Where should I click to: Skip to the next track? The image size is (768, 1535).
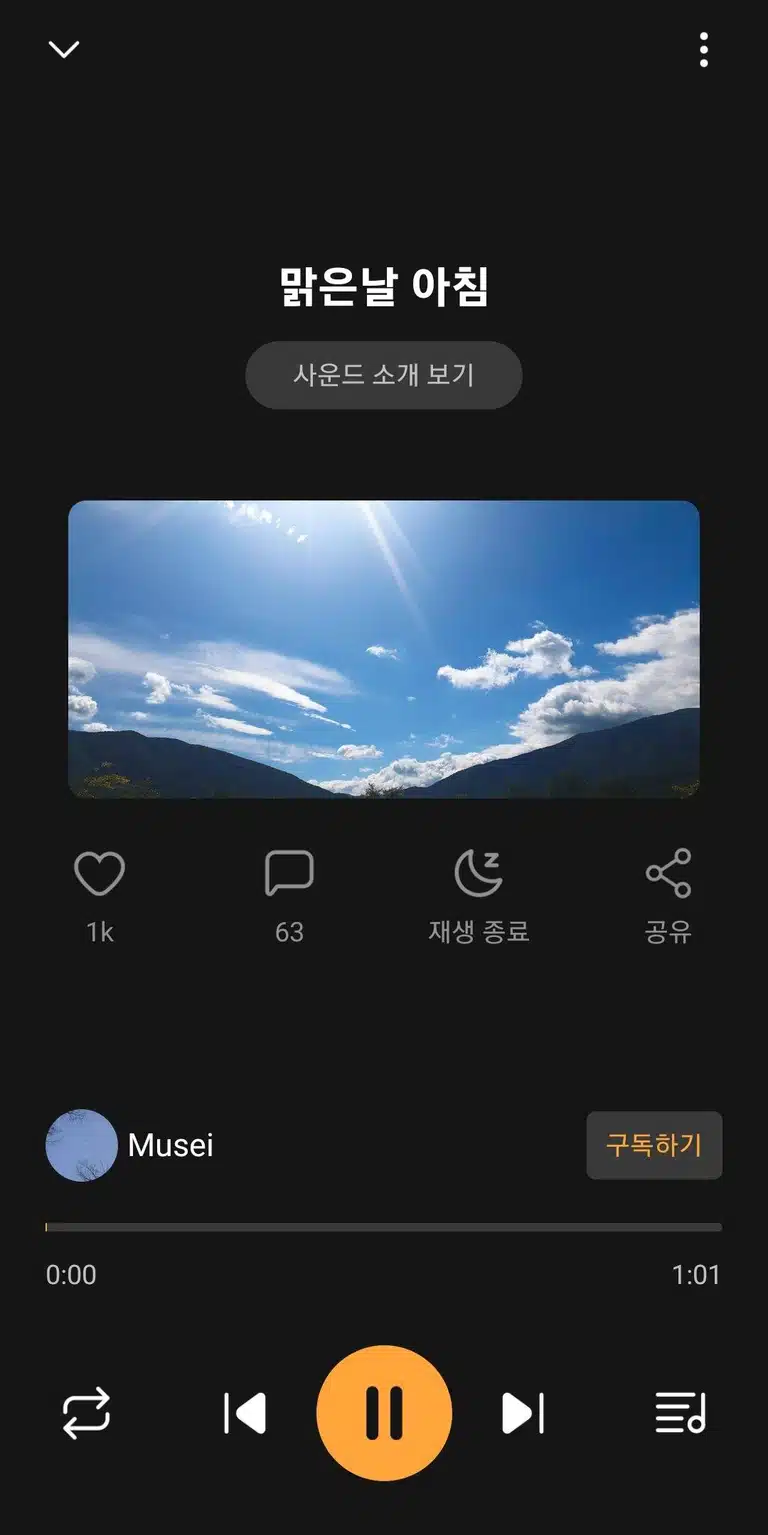523,1413
